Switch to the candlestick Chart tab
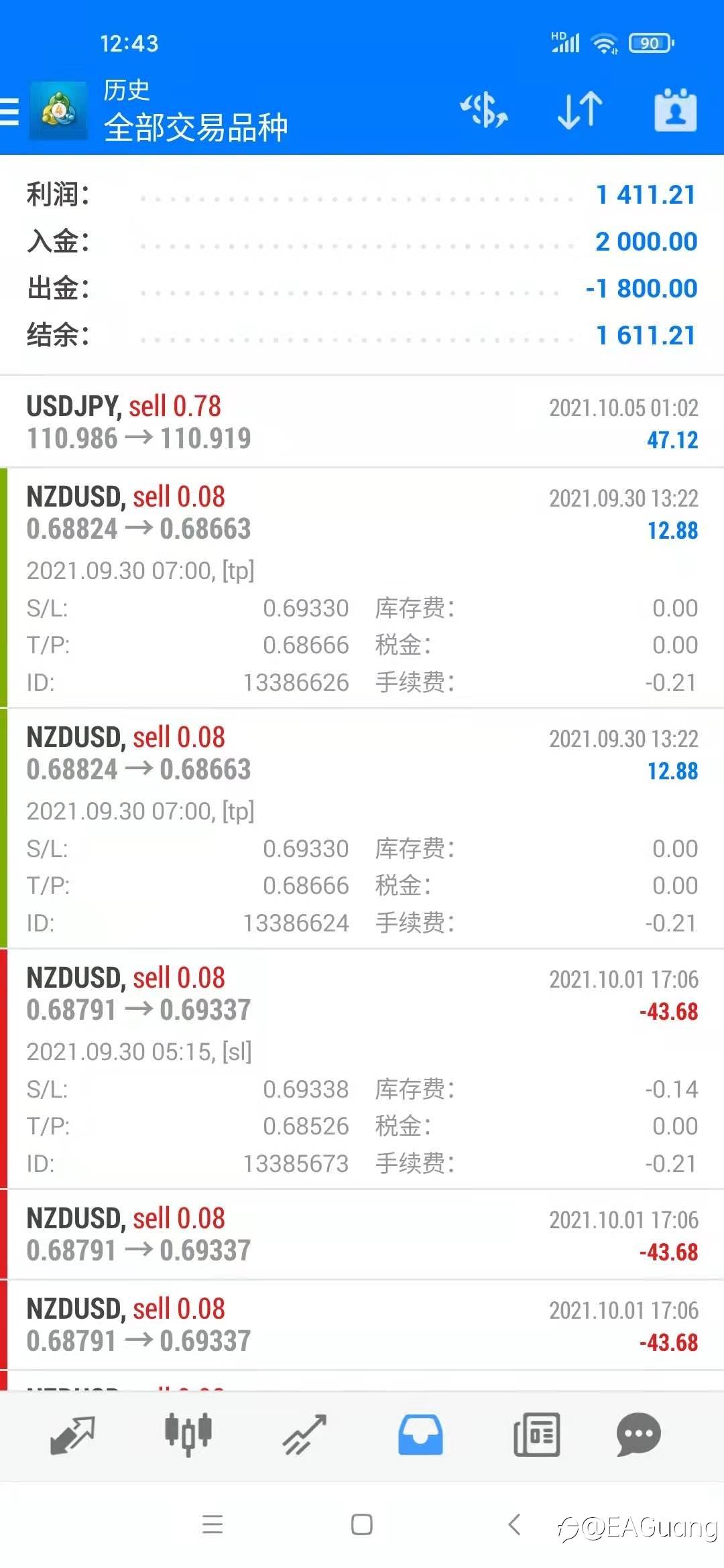The height and width of the screenshot is (1568, 724). [x=188, y=1435]
